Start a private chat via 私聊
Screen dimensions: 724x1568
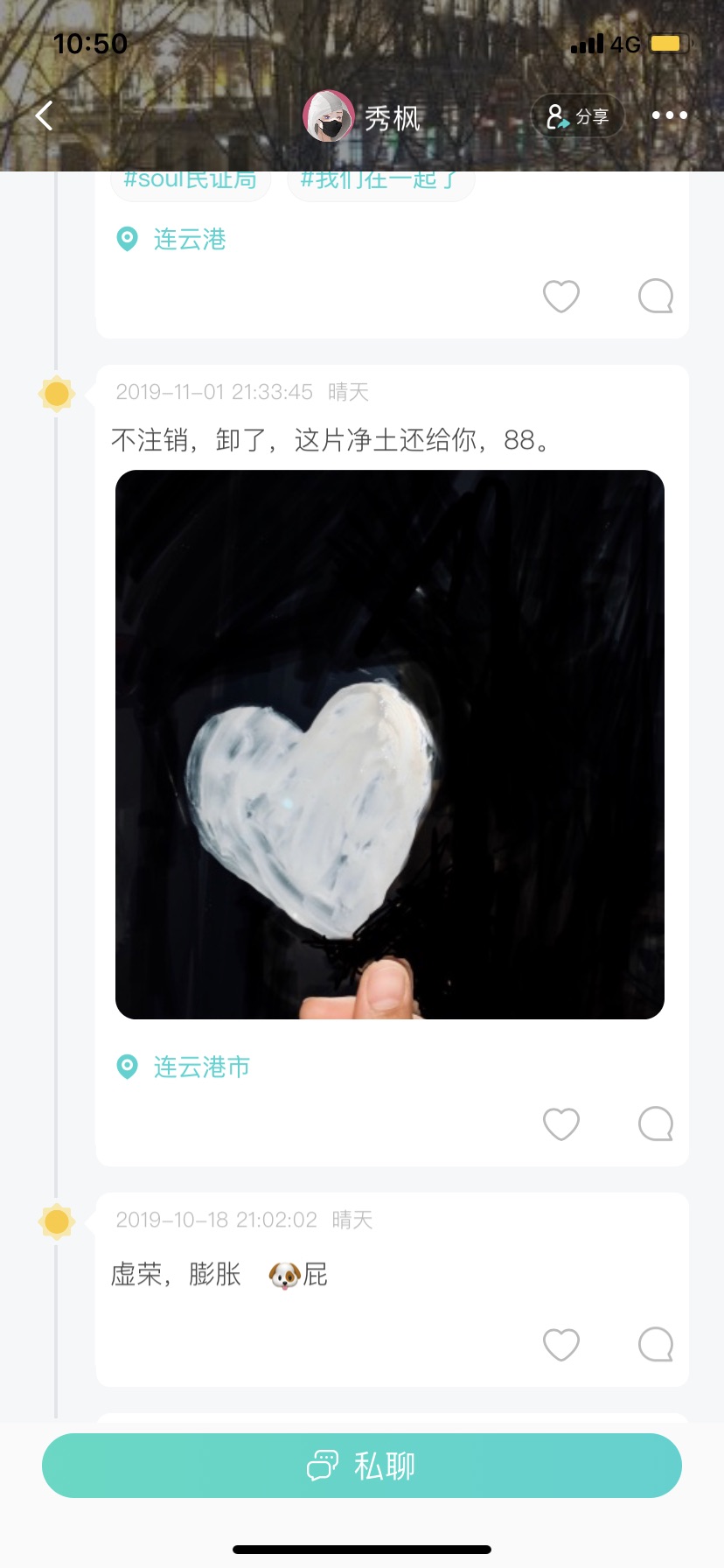click(x=362, y=1466)
